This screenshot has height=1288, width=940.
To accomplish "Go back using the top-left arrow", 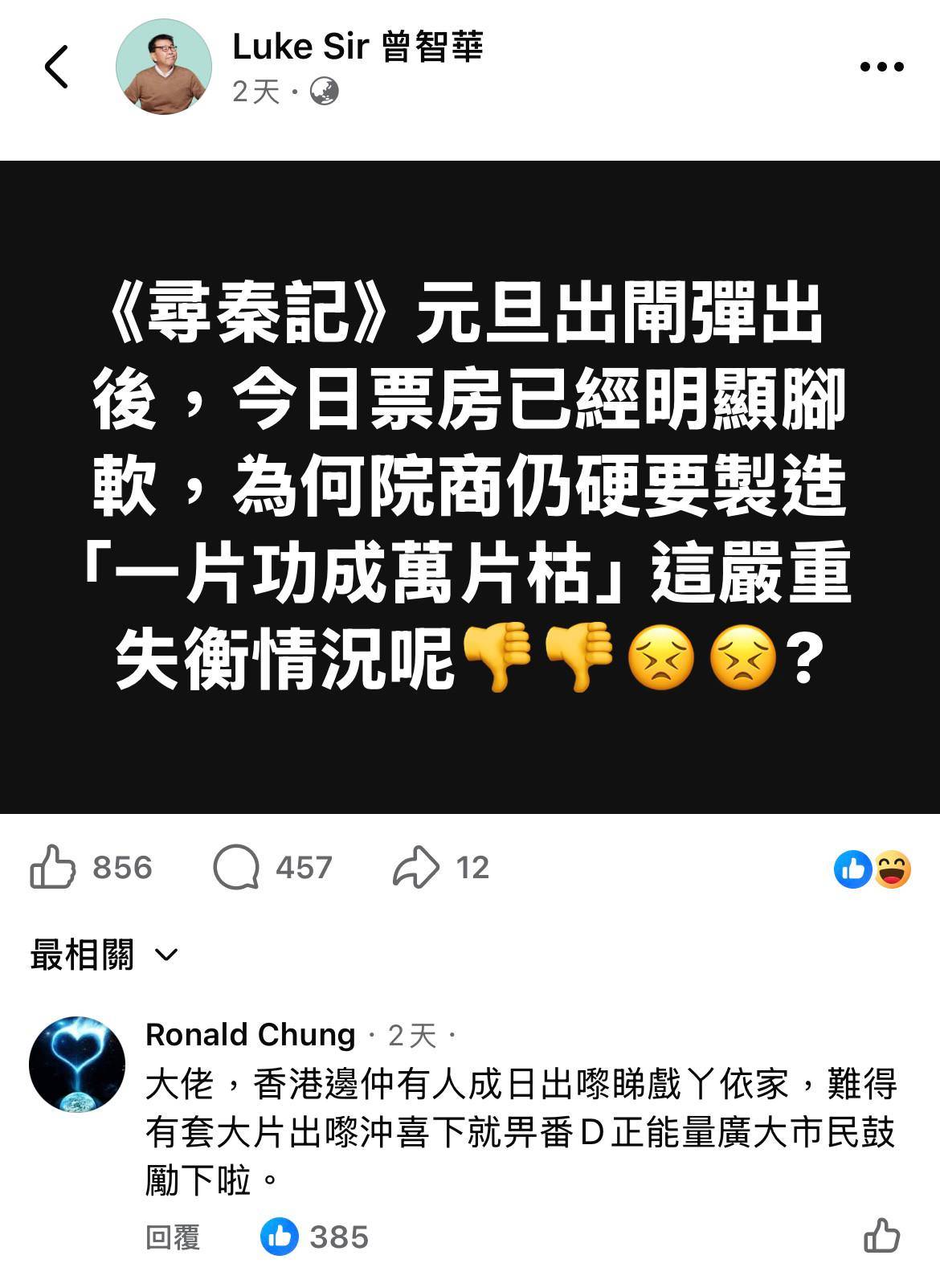I will (x=56, y=67).
